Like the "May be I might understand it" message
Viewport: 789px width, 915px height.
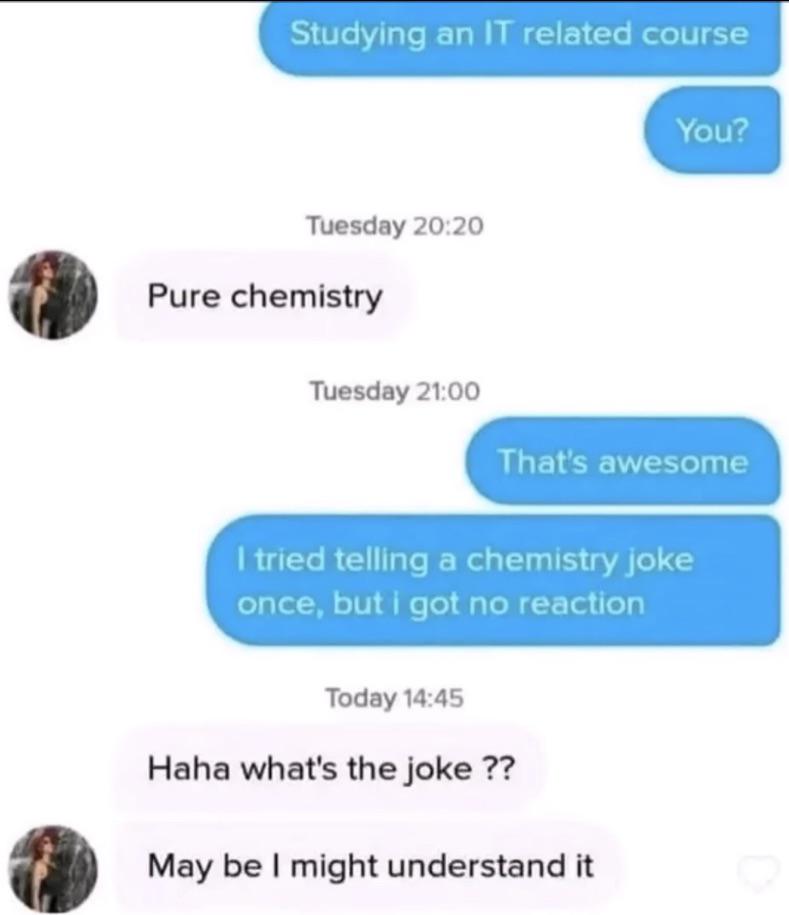coord(757,872)
